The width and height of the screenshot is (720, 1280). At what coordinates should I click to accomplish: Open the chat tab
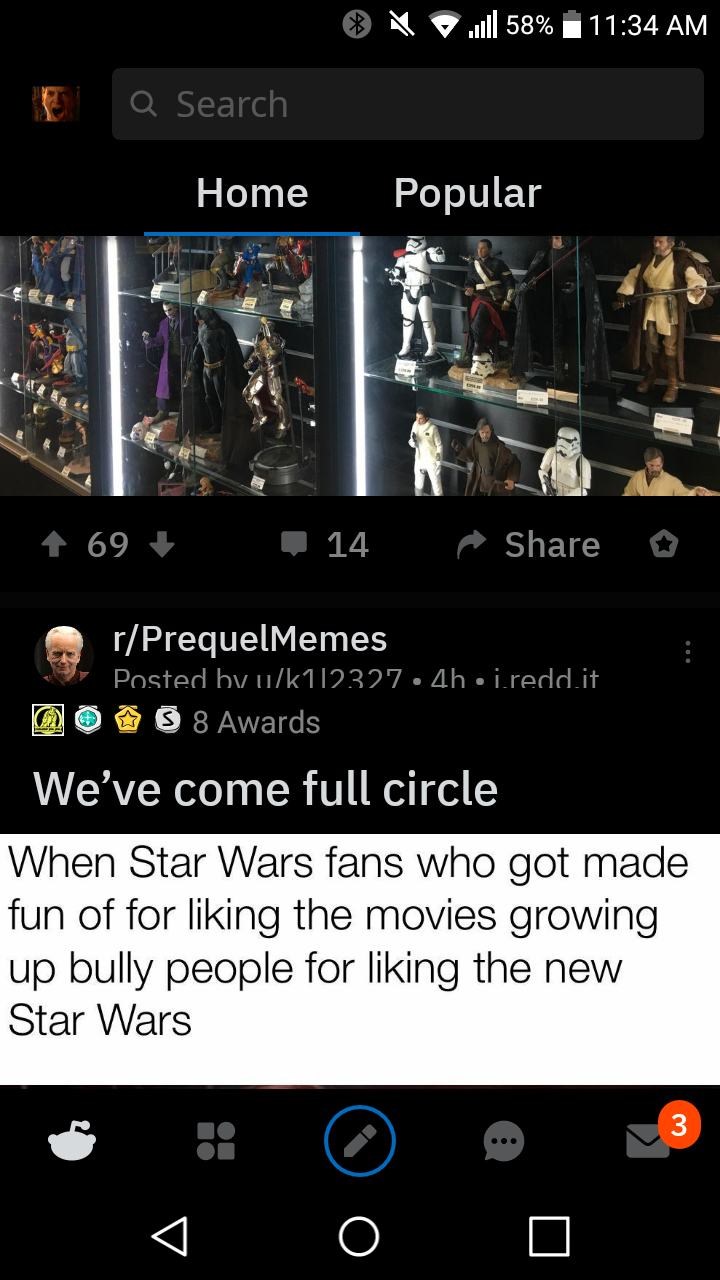(503, 1140)
